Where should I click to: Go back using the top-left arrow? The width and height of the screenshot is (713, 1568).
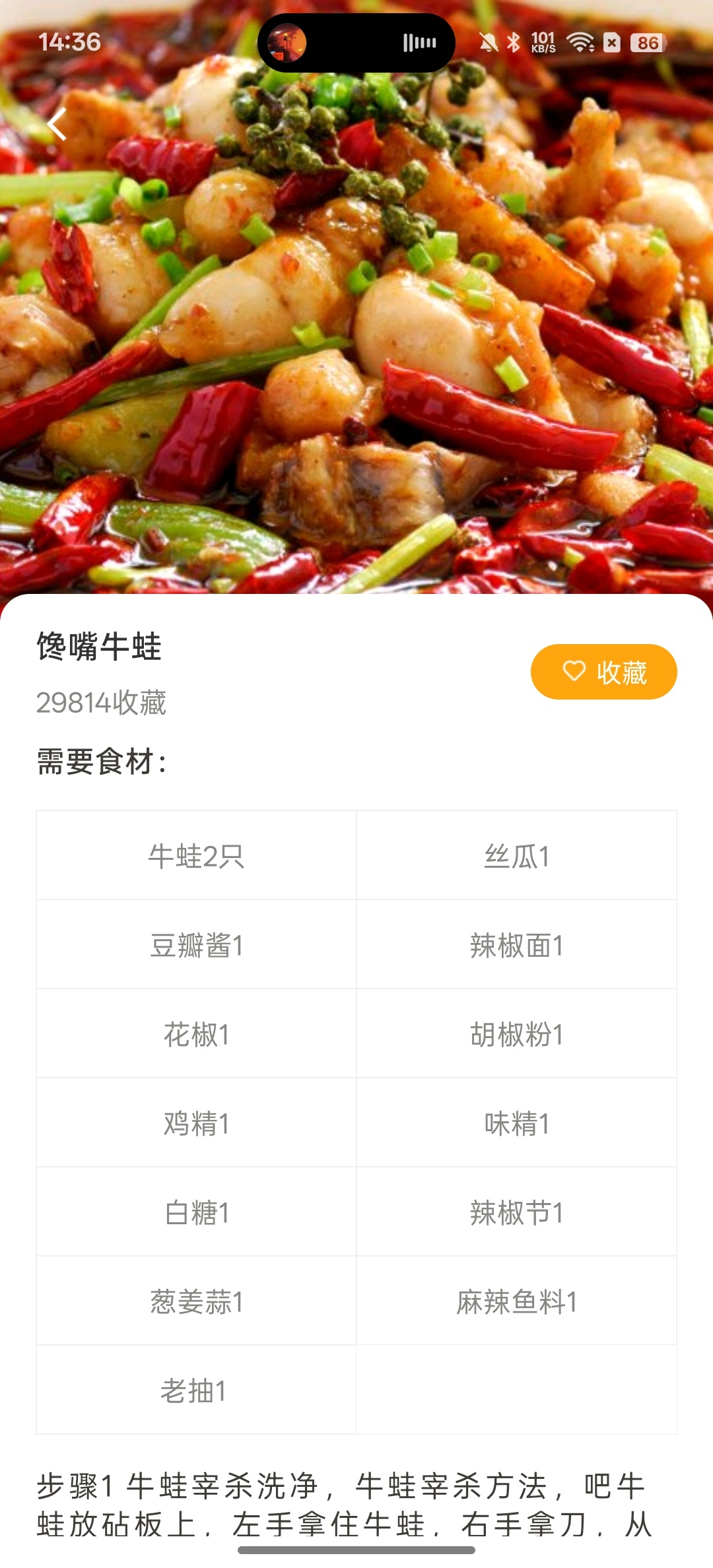point(57,124)
